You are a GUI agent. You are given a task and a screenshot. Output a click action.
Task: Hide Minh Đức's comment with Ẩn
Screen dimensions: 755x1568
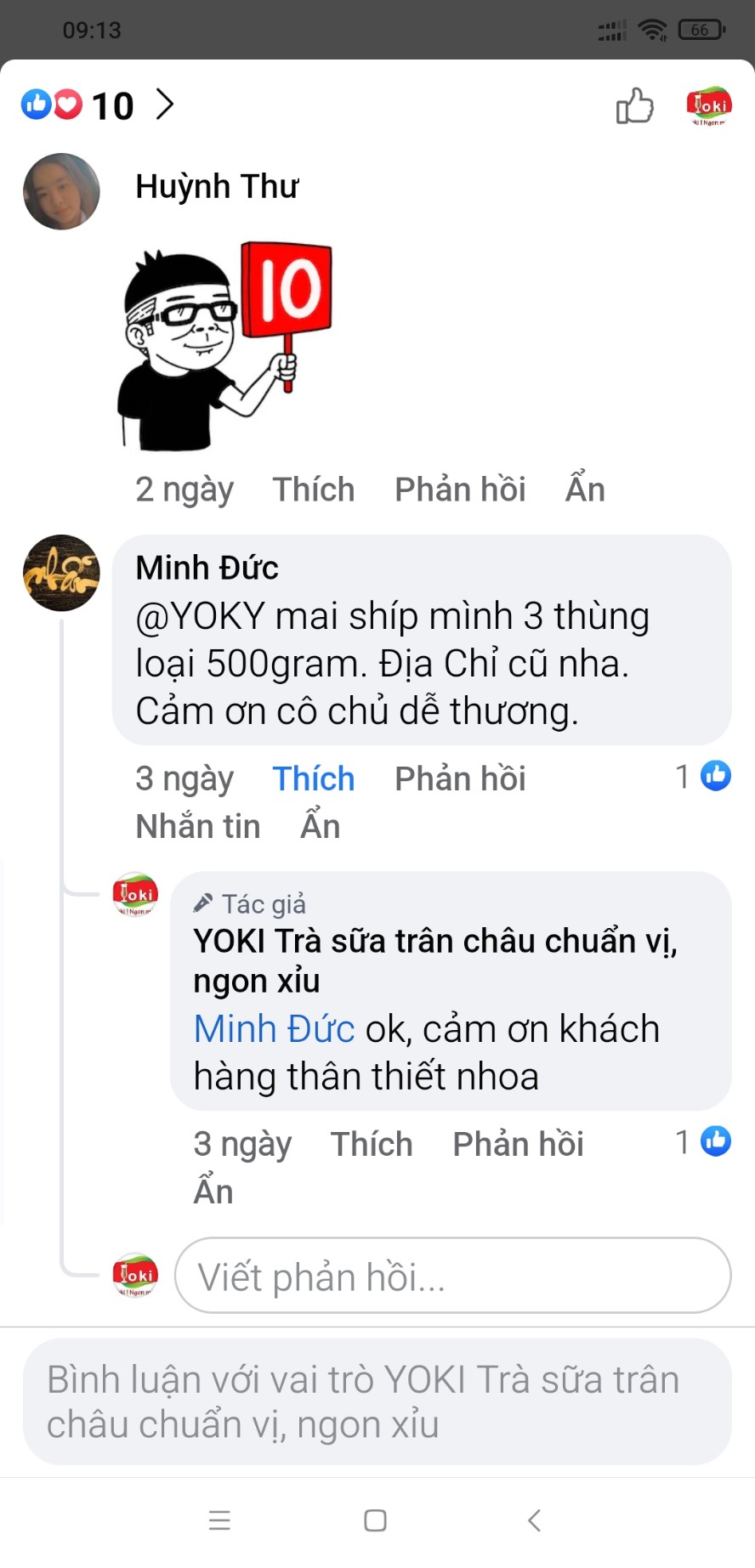(x=321, y=826)
